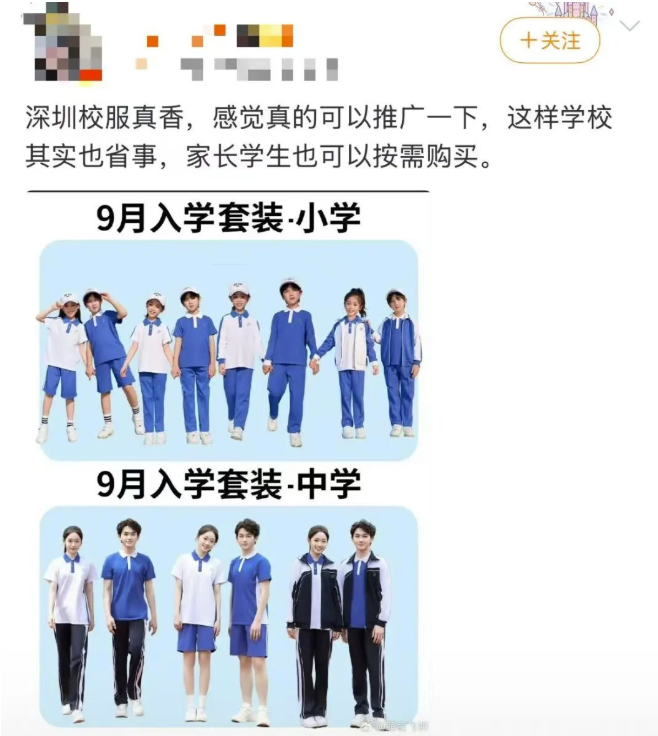Expand the post options chevron
Image resolution: width=658 pixels, height=736 pixels.
629,25
